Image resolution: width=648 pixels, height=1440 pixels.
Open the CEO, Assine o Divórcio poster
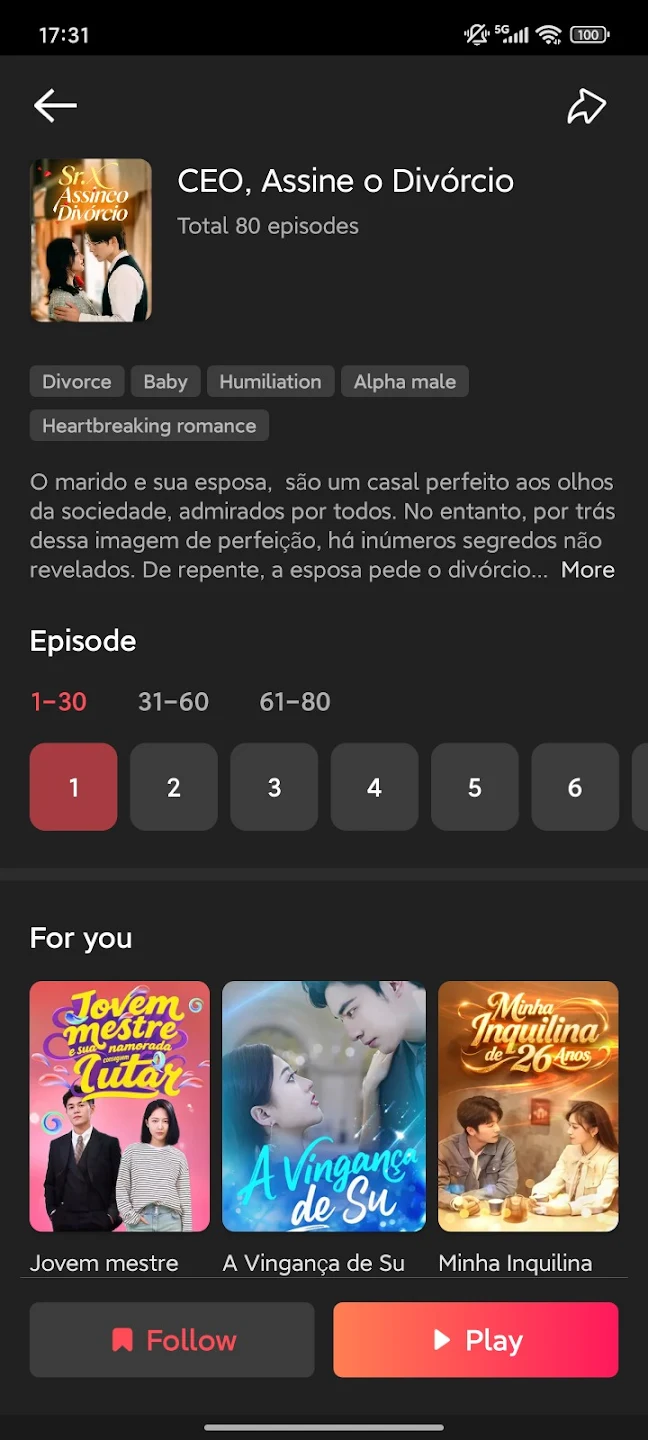[x=91, y=240]
